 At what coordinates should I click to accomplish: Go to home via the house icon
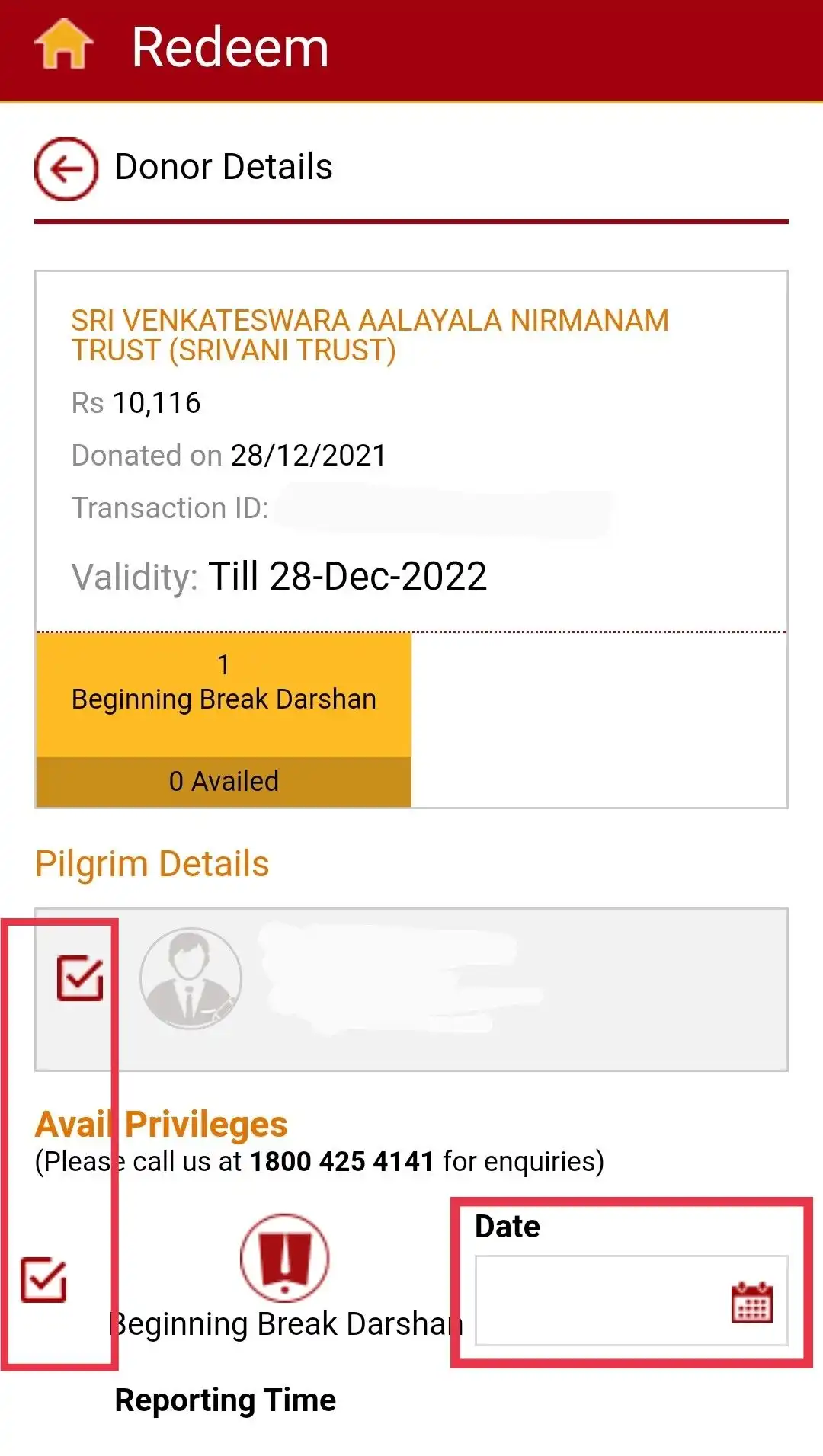pyautogui.click(x=63, y=46)
